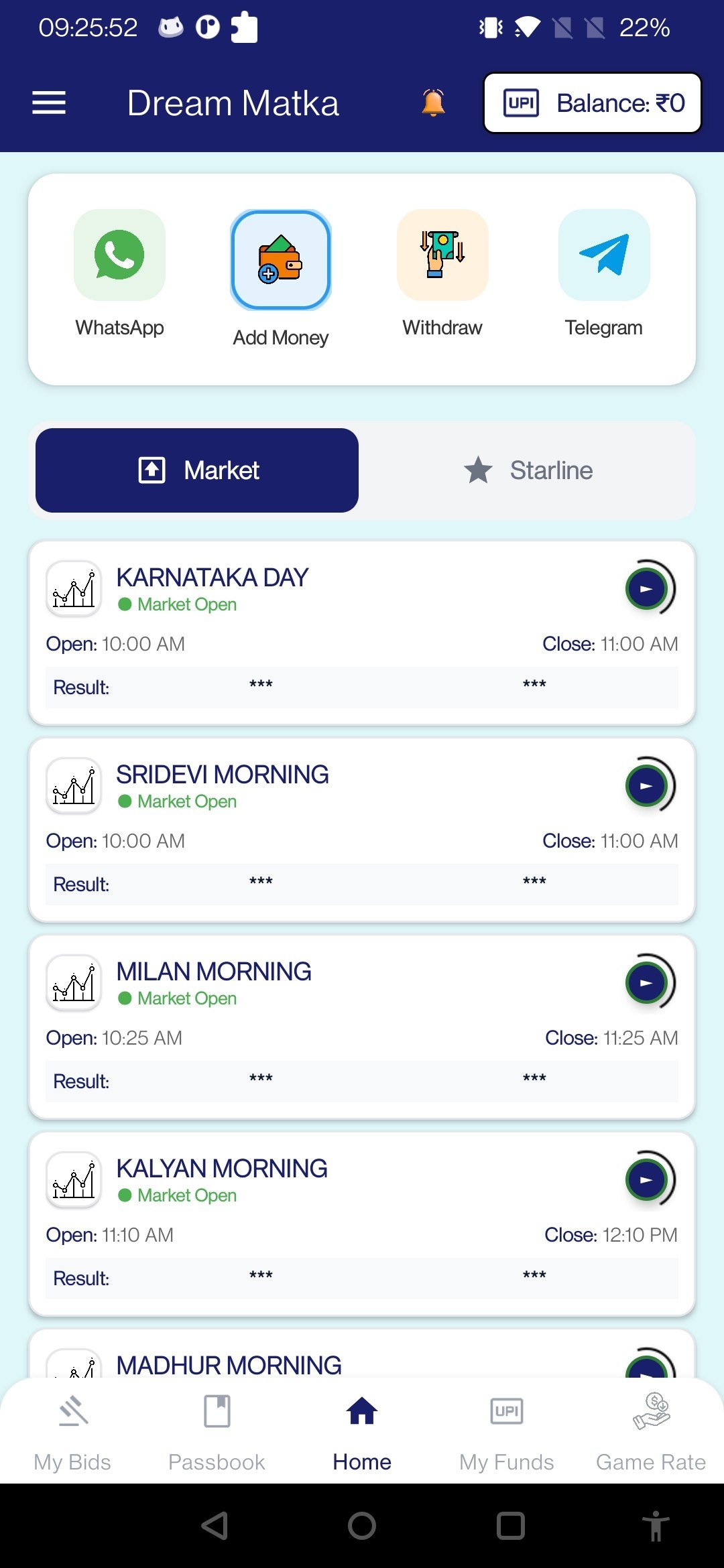Open the MADHUR MORNING market card

pos(228,1364)
